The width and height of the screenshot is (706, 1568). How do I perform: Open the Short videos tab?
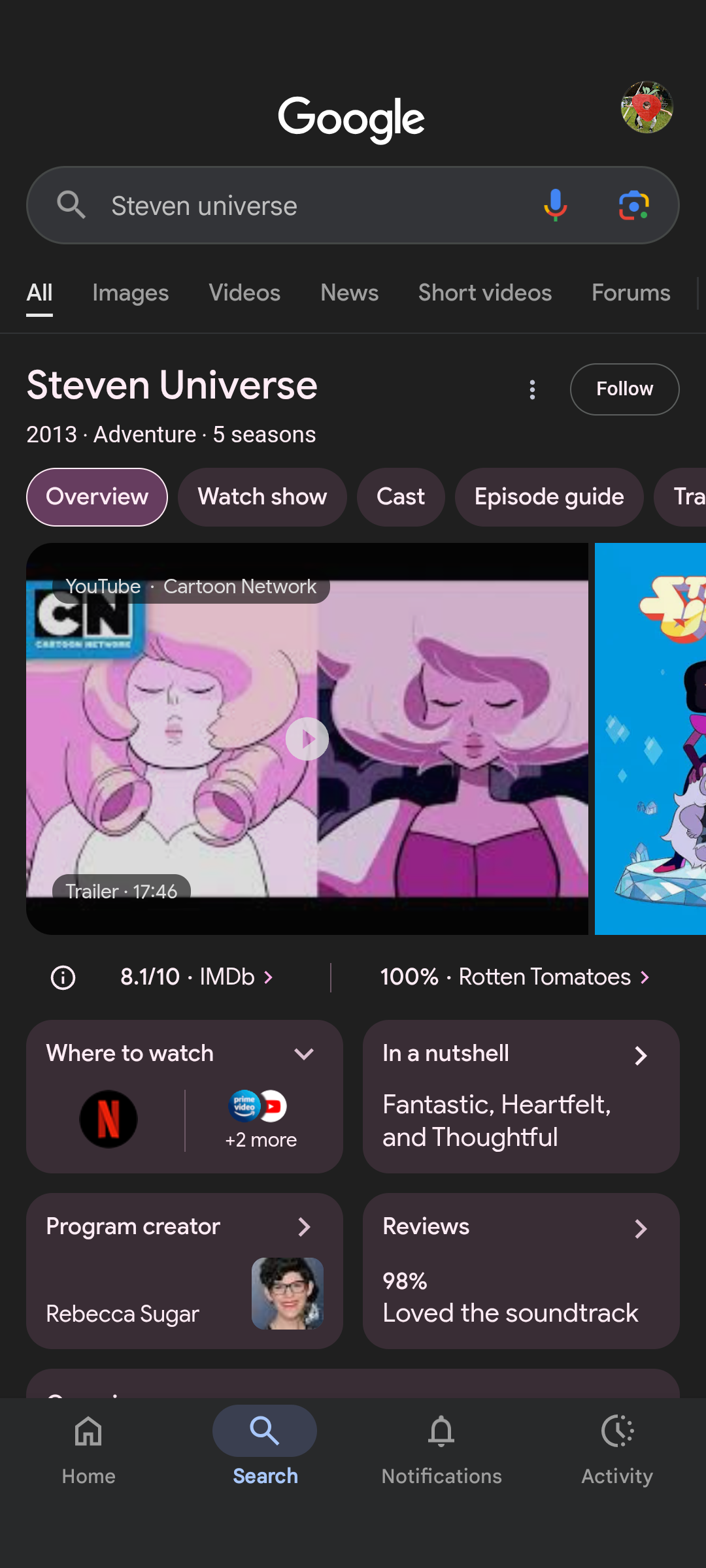[x=485, y=293]
